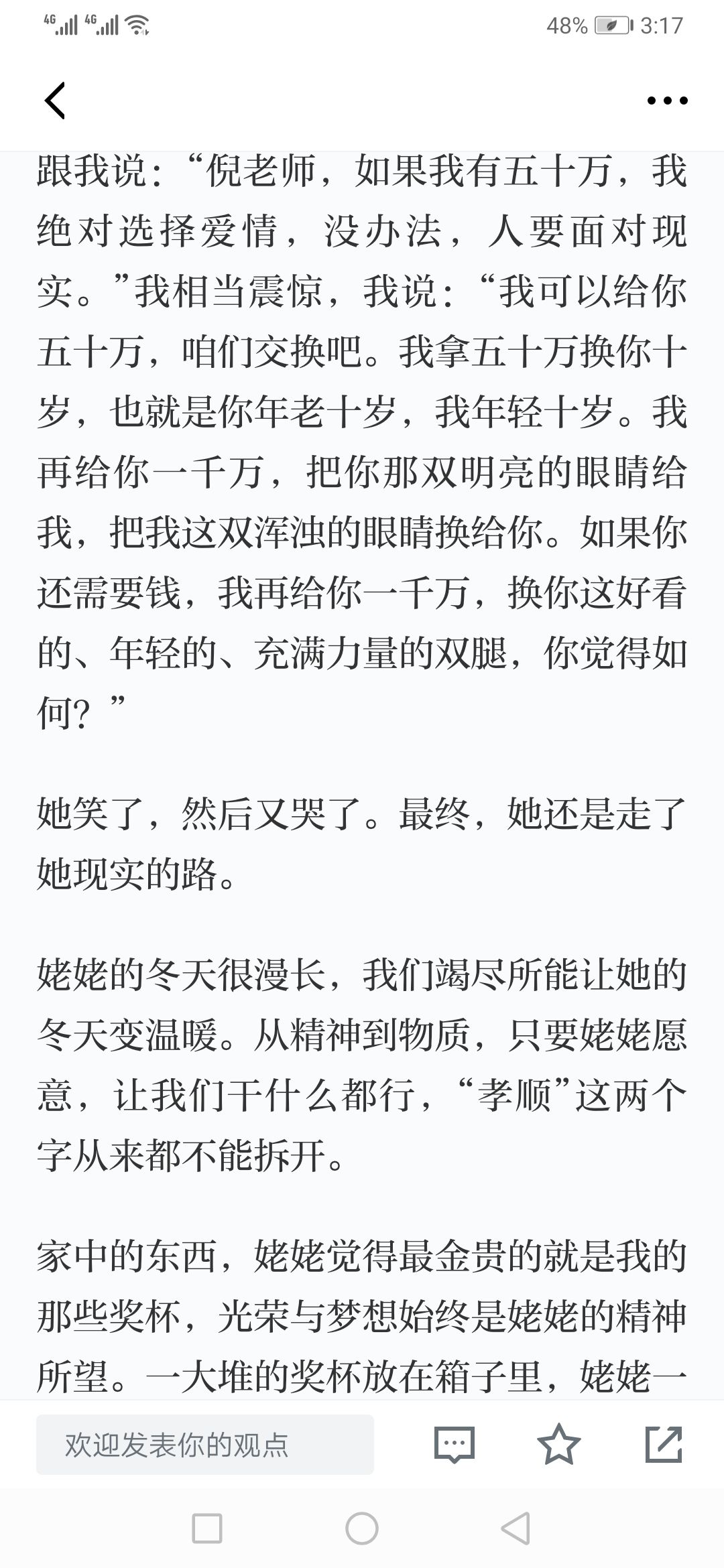This screenshot has height=1568, width=724.
Task: Open the three-dot overflow menu
Action: tap(667, 101)
